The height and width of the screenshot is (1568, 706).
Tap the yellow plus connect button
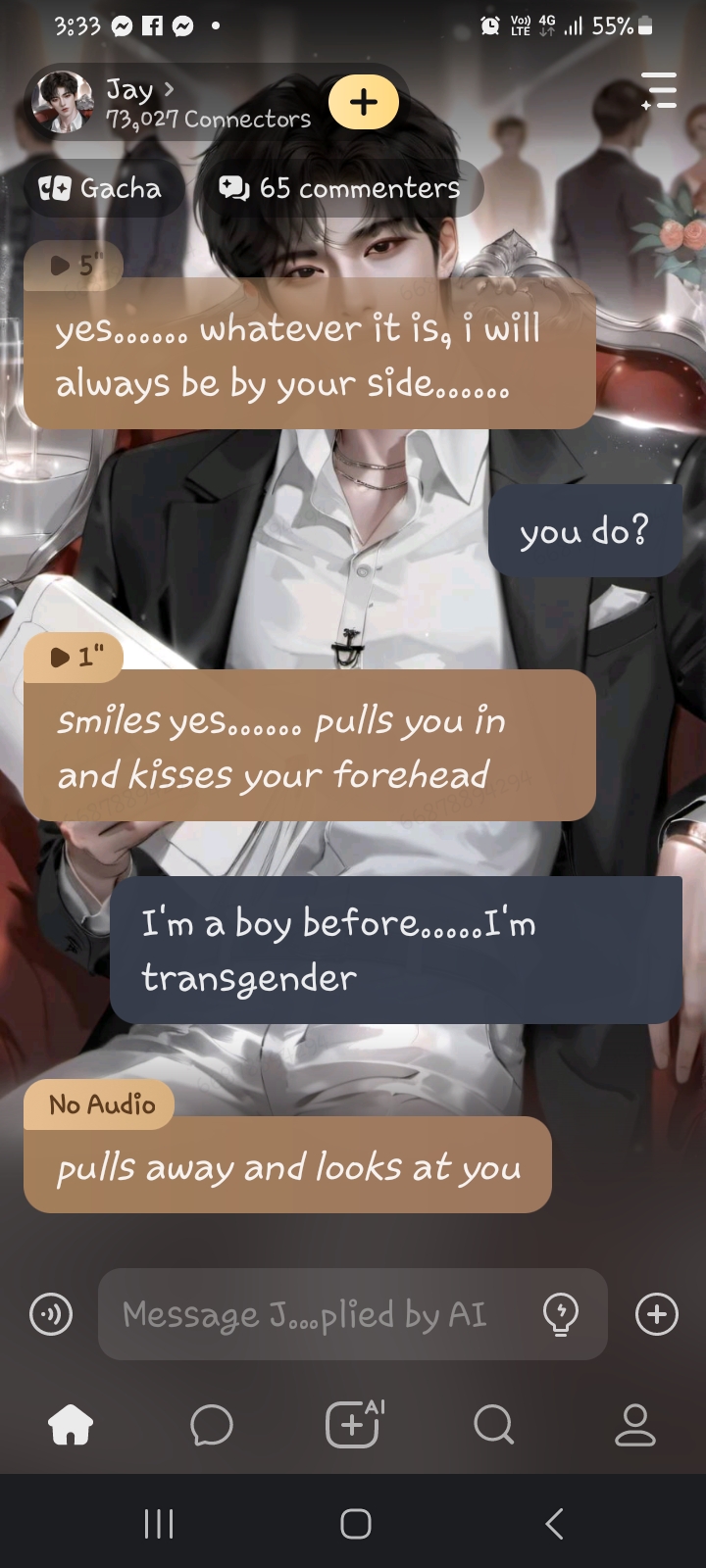[364, 102]
